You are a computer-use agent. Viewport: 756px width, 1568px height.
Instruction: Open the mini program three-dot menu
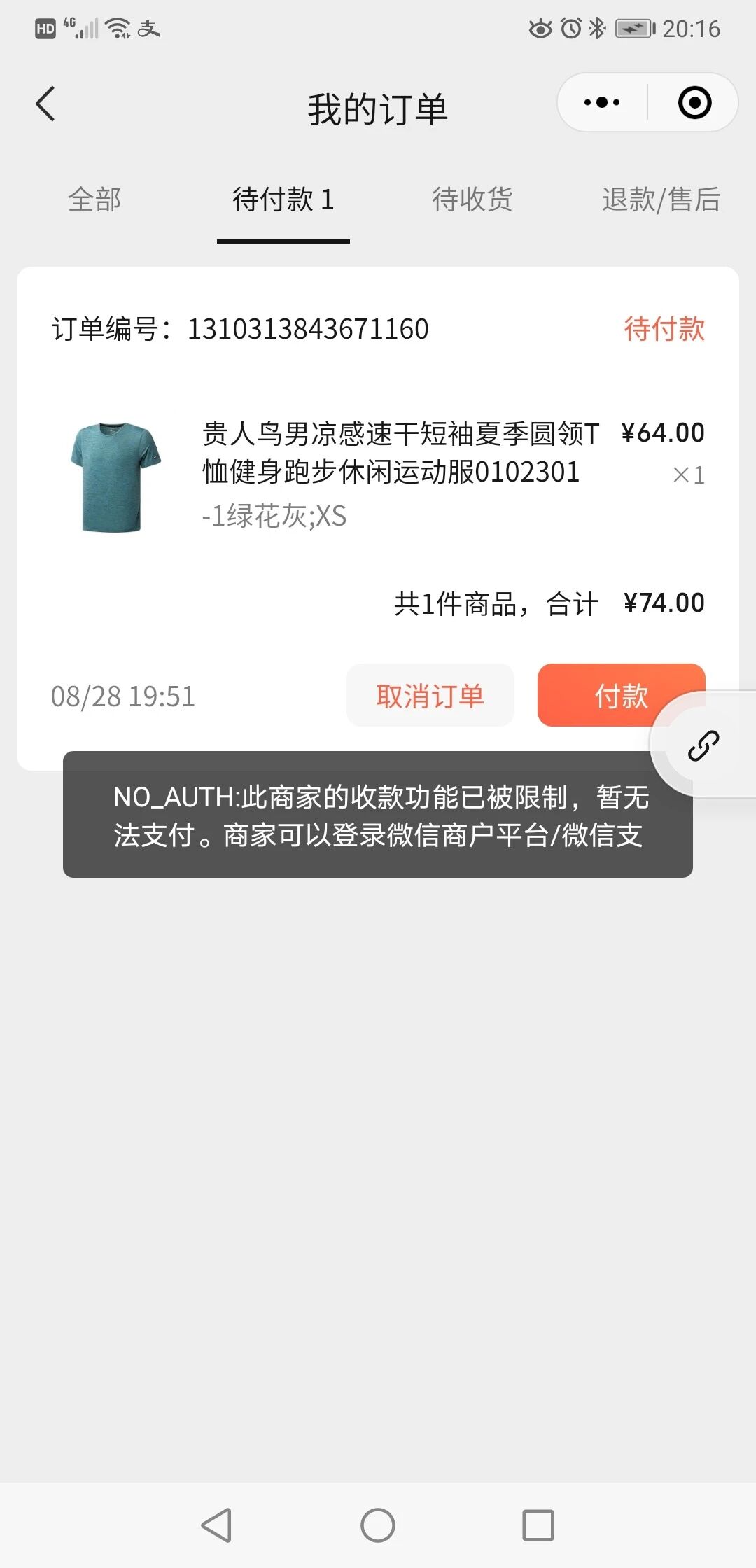click(x=602, y=103)
